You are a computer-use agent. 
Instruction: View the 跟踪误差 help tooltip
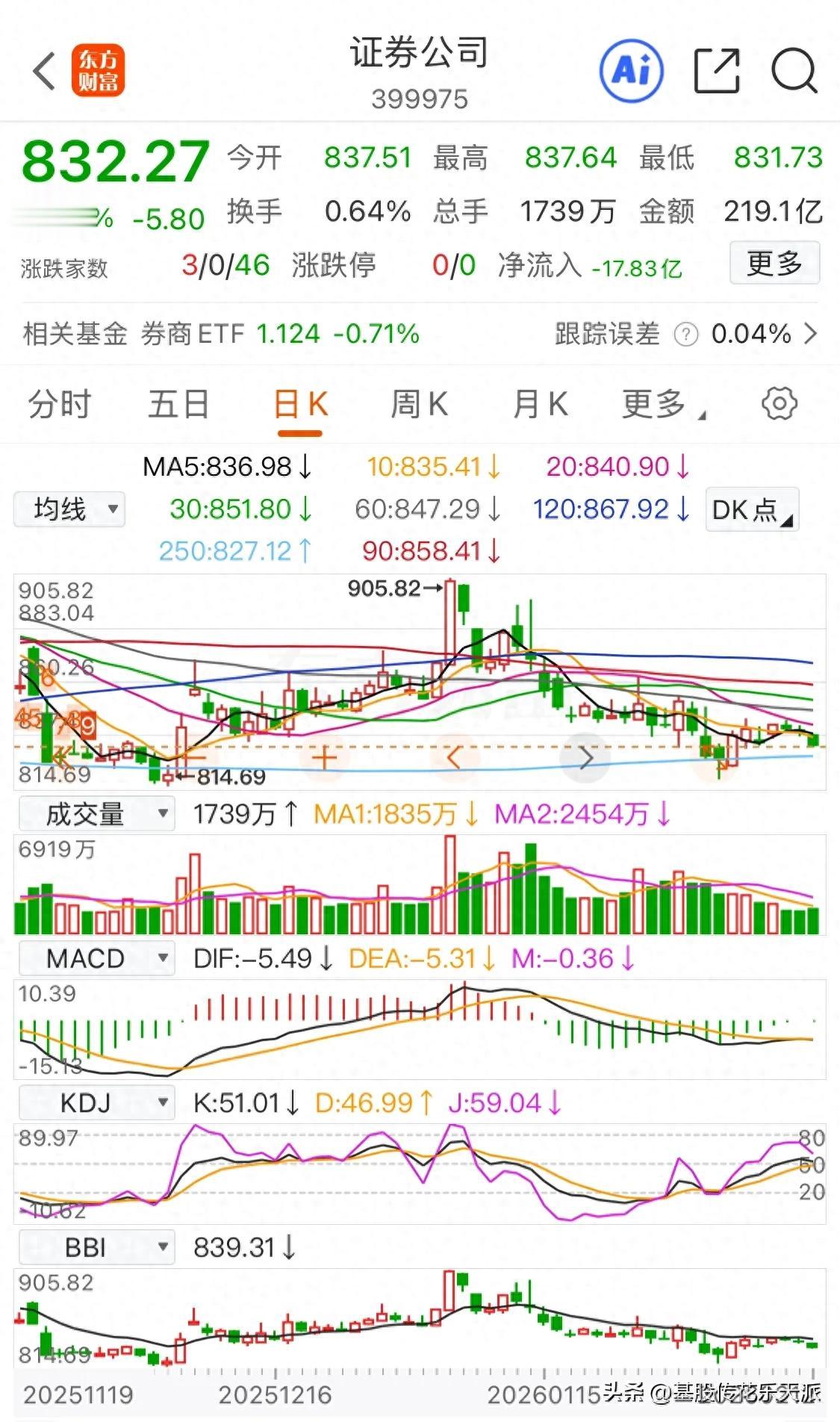coord(685,335)
